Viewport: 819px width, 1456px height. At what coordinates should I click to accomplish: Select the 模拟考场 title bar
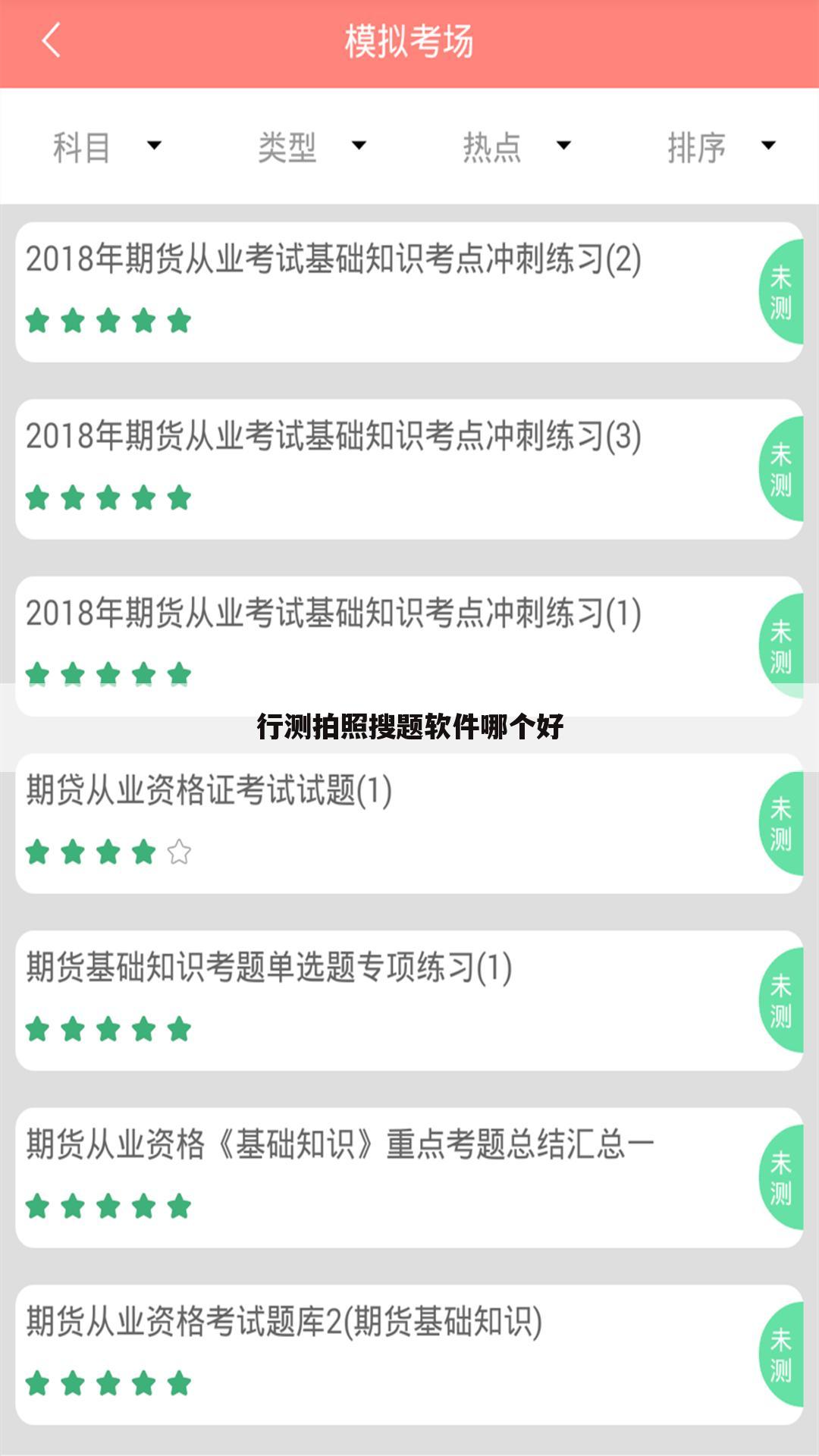tap(409, 43)
